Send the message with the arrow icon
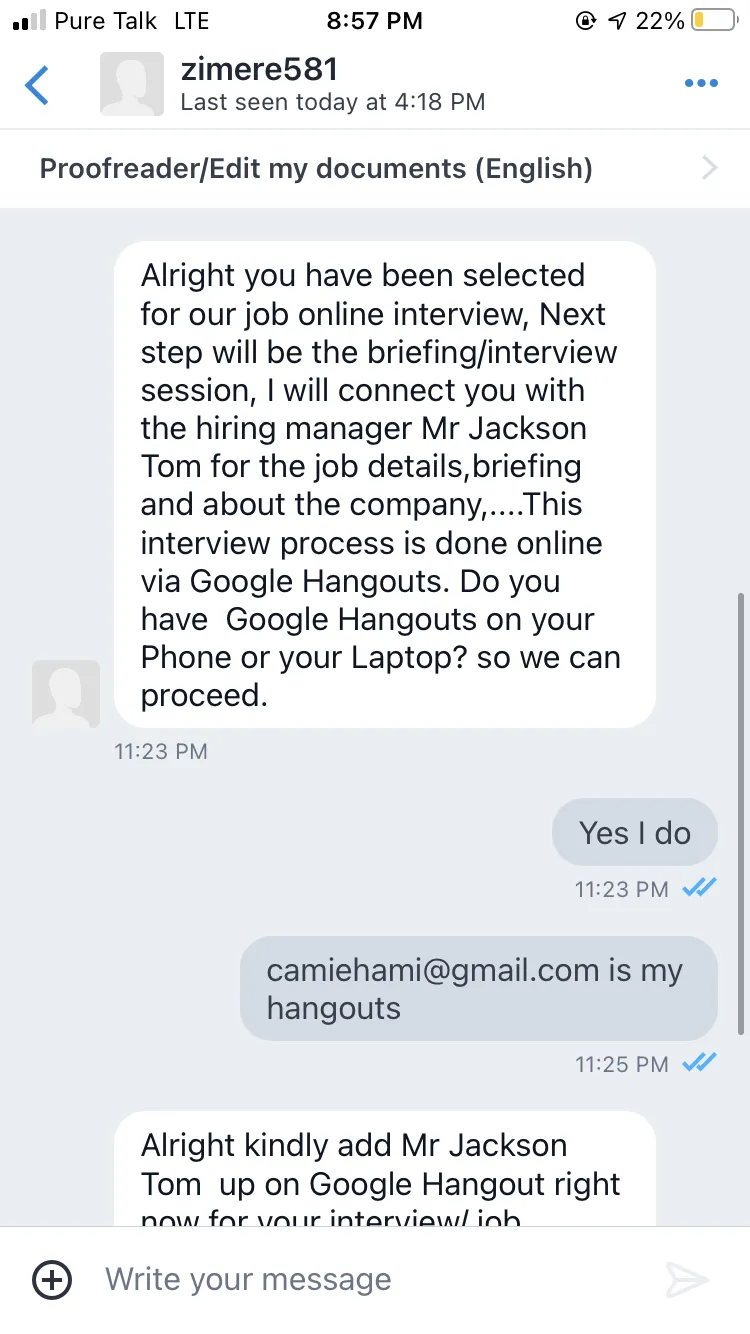Image resolution: width=750 pixels, height=1334 pixels. (687, 1279)
